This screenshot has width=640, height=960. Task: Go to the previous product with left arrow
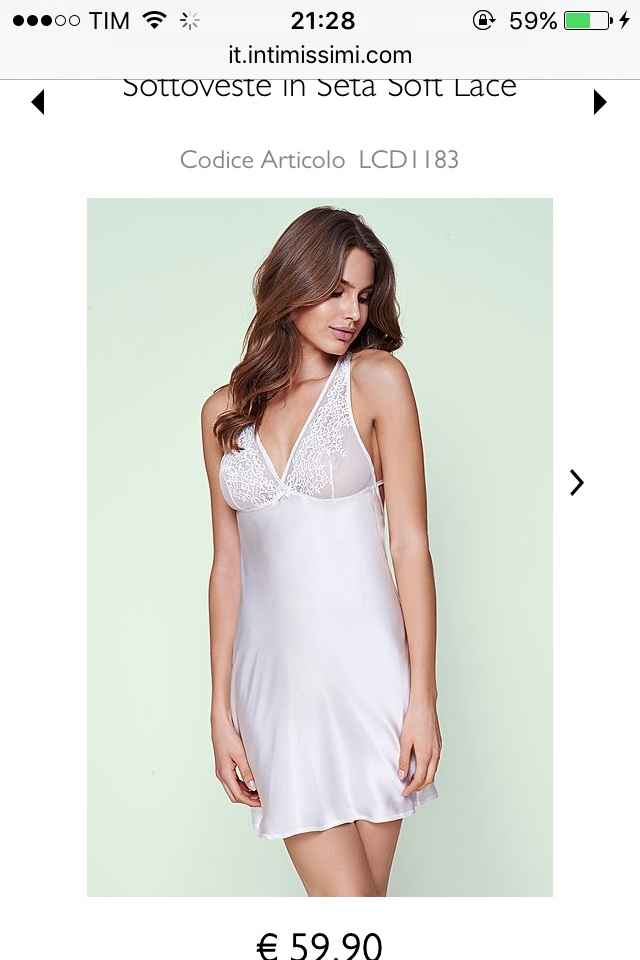pyautogui.click(x=38, y=102)
